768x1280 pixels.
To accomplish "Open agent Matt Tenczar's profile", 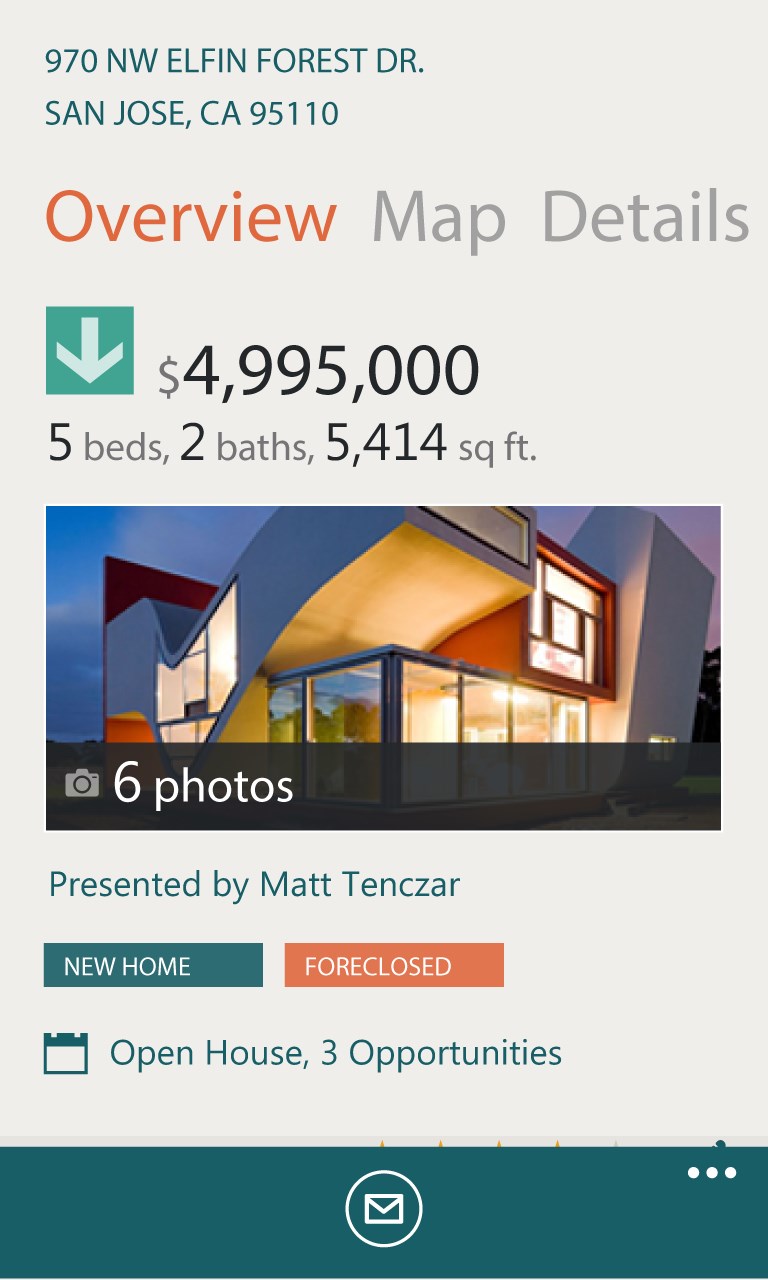I will [254, 884].
